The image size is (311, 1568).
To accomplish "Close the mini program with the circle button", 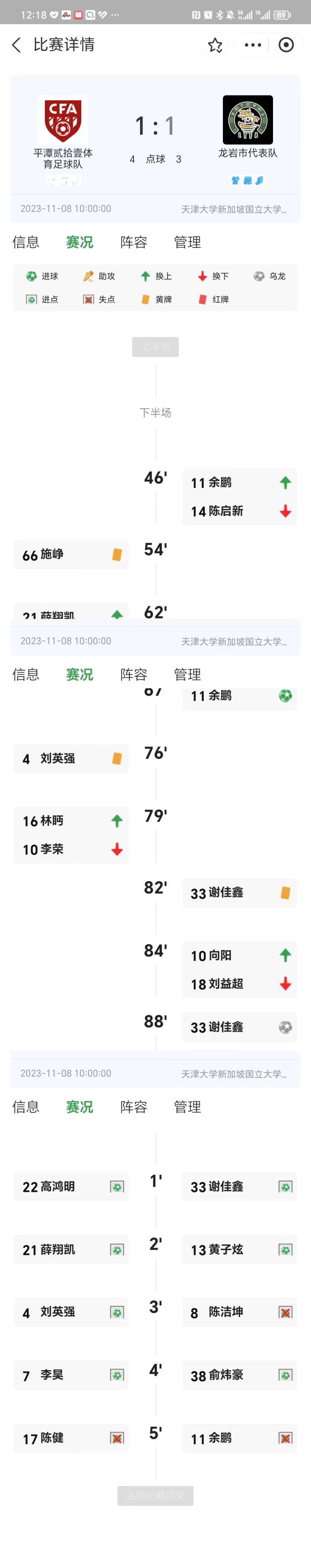I will [286, 45].
